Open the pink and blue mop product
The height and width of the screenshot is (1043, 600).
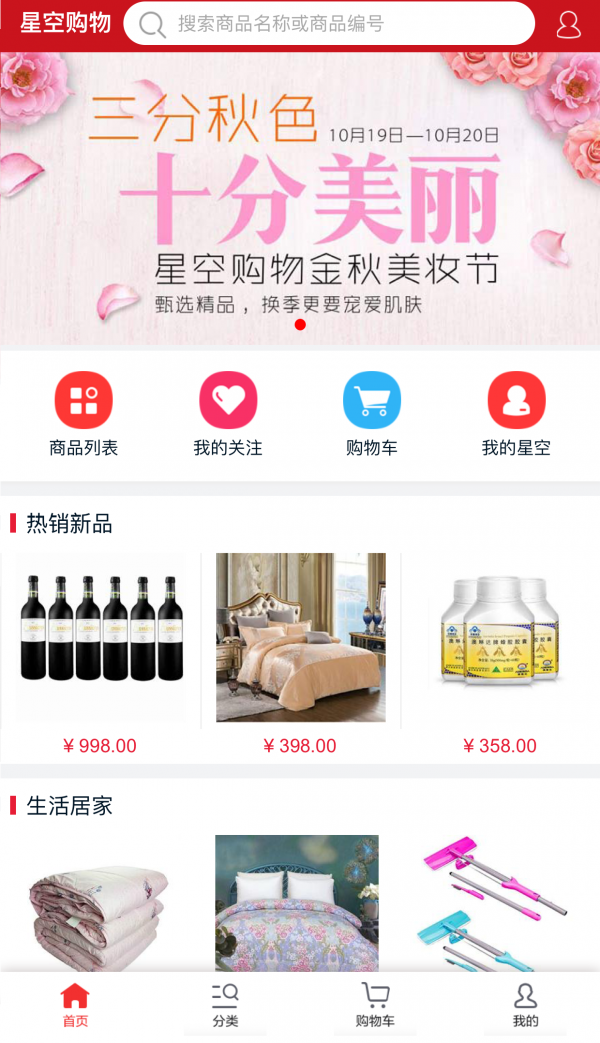click(497, 905)
